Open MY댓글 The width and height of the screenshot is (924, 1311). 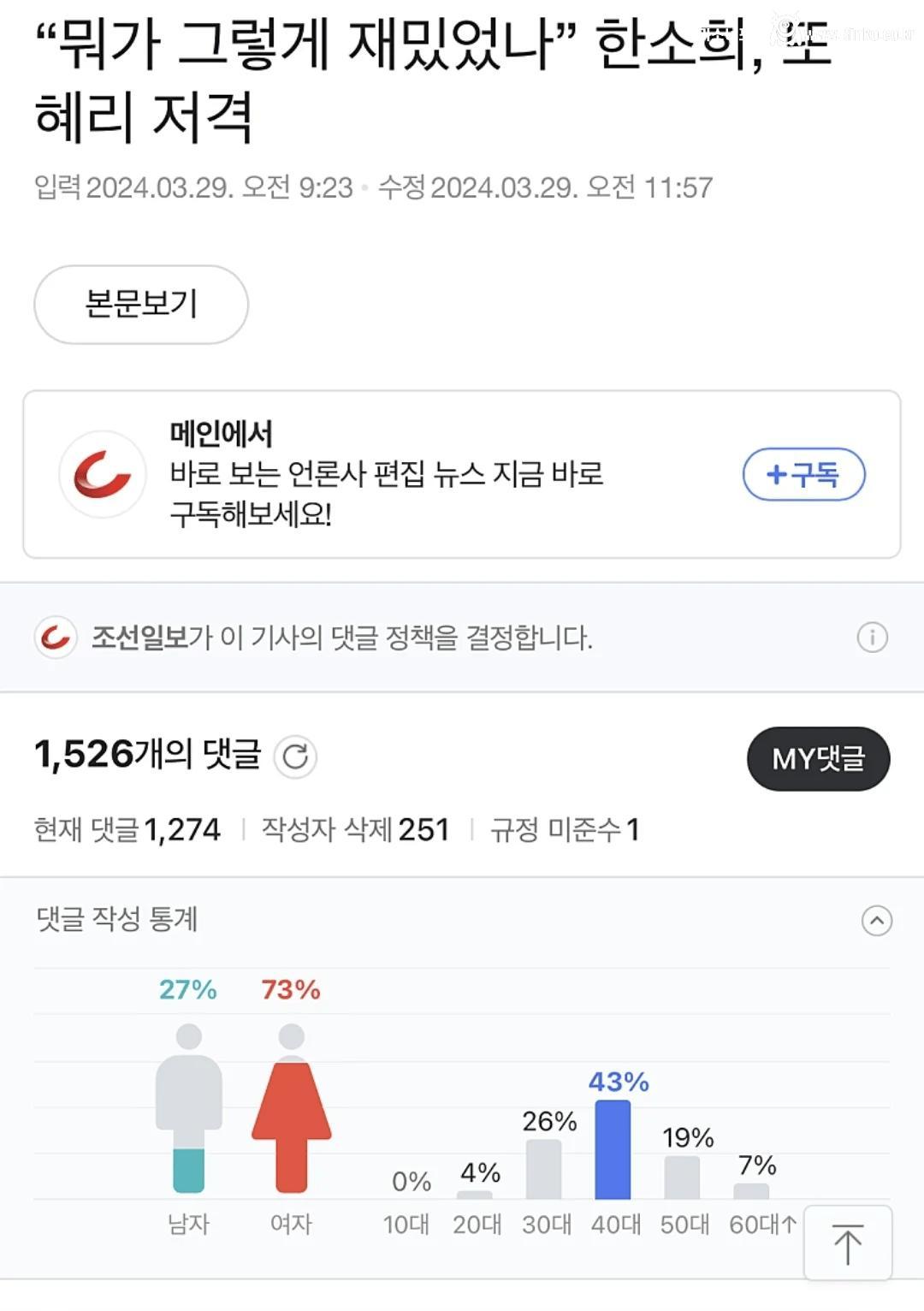click(818, 759)
